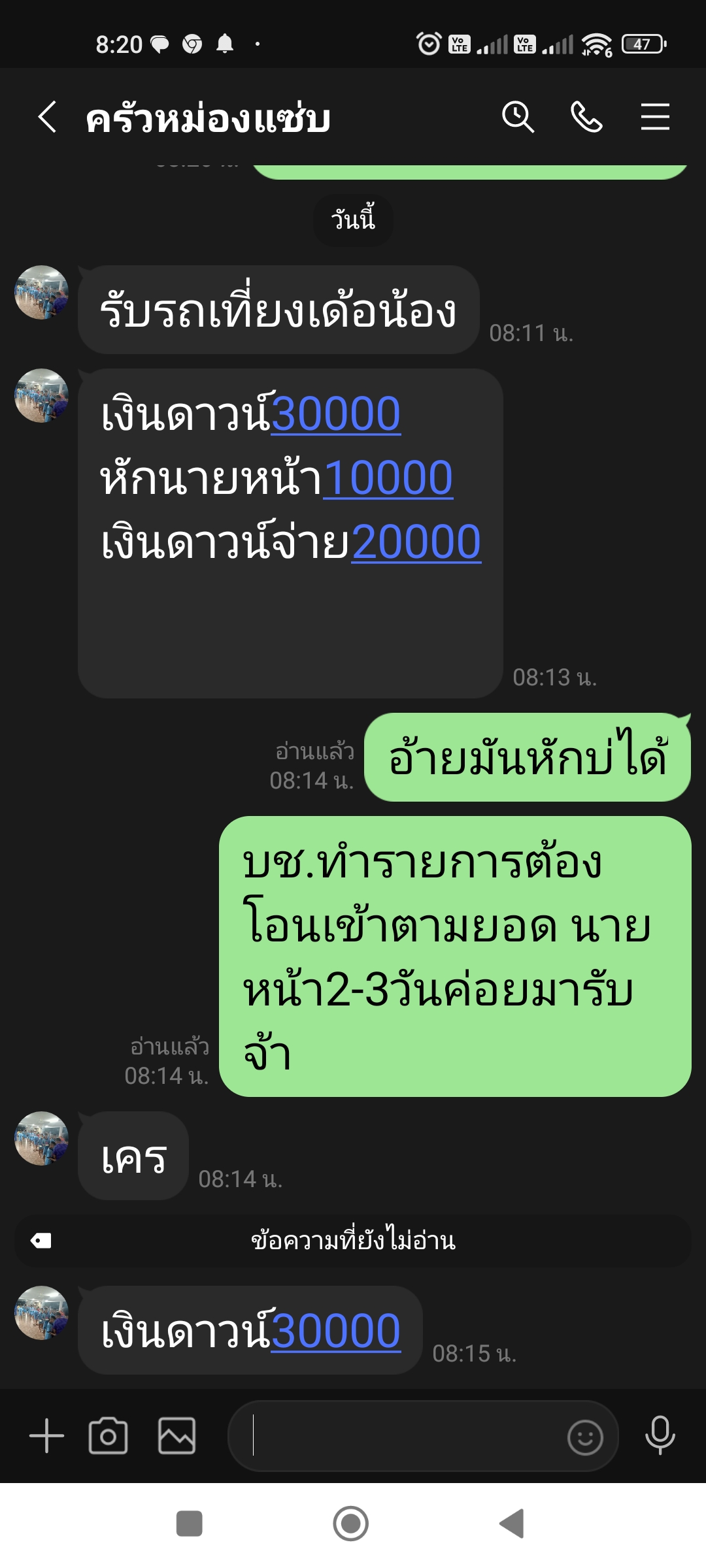Go back from the ครัวหม่องแซ่บ chat
Image resolution: width=706 pixels, height=1568 pixels.
[47, 118]
